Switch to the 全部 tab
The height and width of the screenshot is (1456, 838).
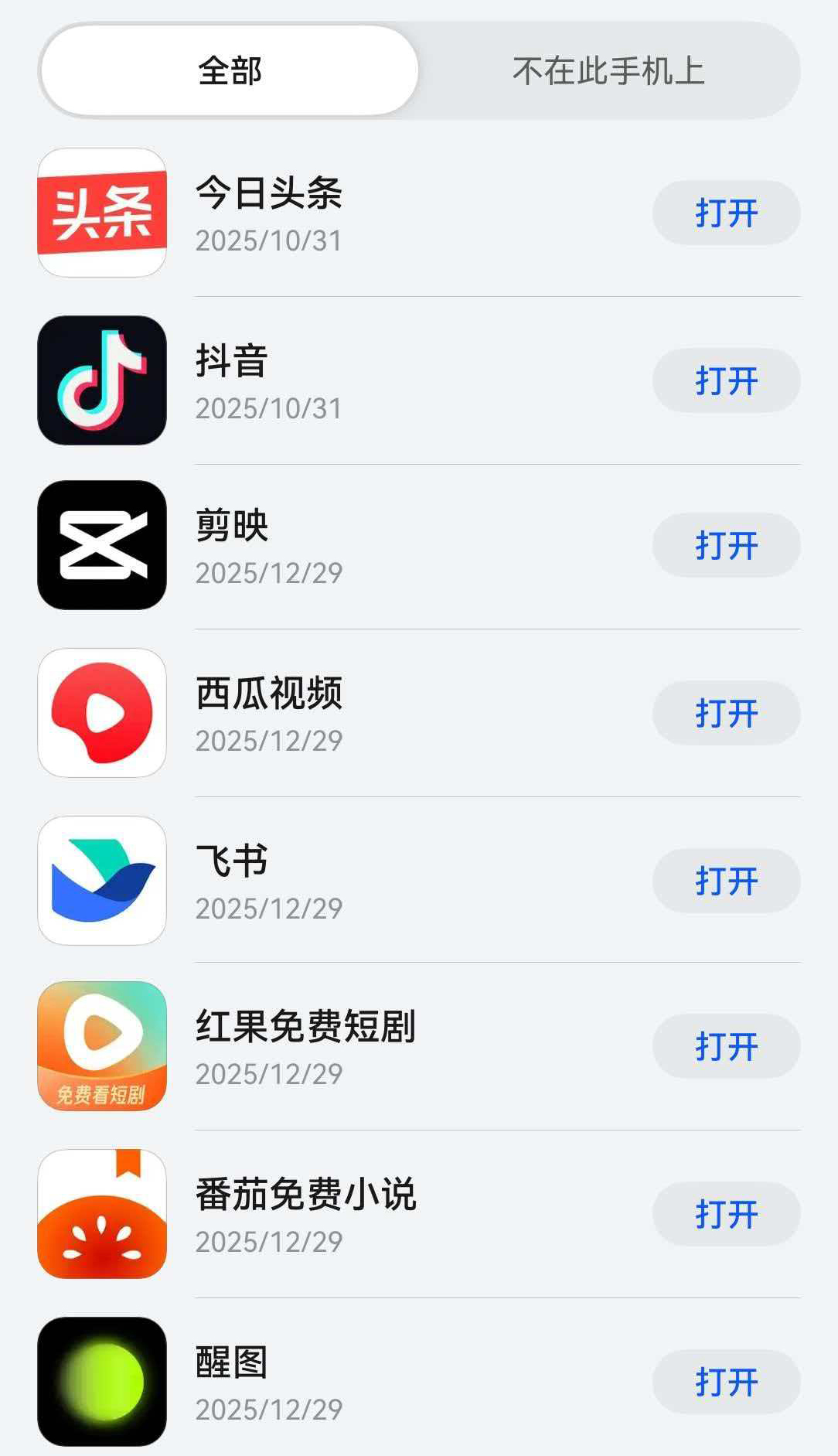pos(230,71)
